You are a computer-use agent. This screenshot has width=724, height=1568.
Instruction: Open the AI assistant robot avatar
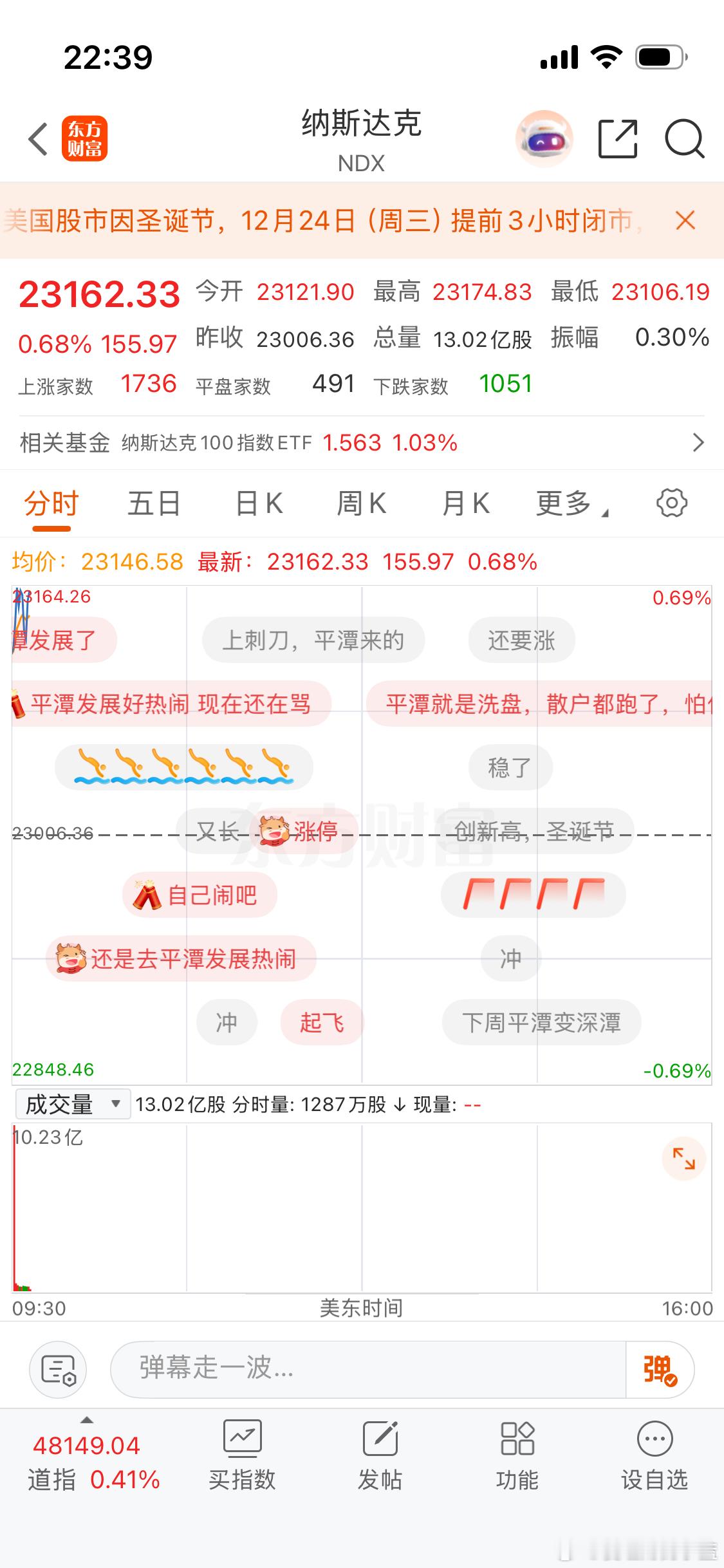coord(544,138)
